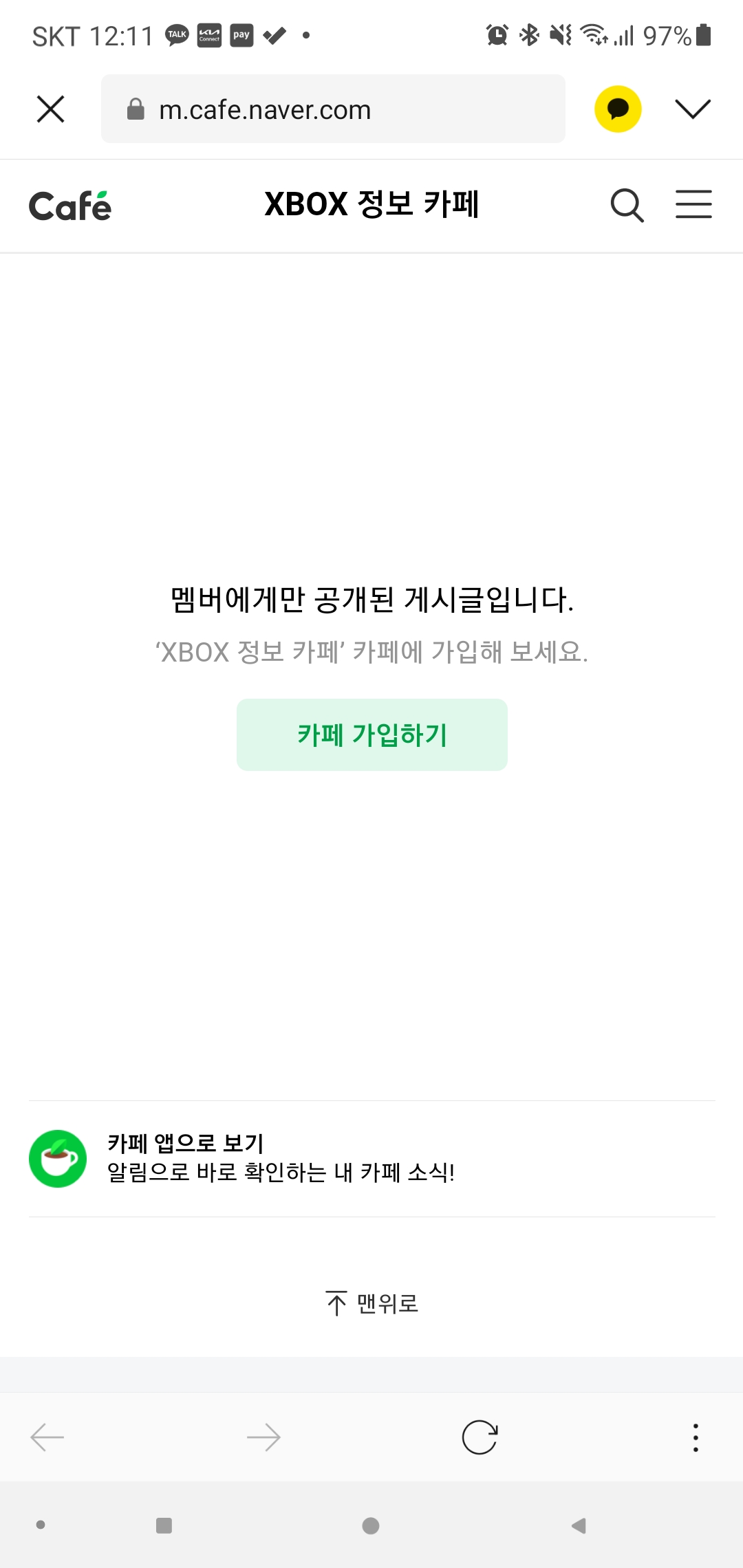Go back to previous page in browser
Viewport: 743px width, 1568px height.
click(47, 1437)
